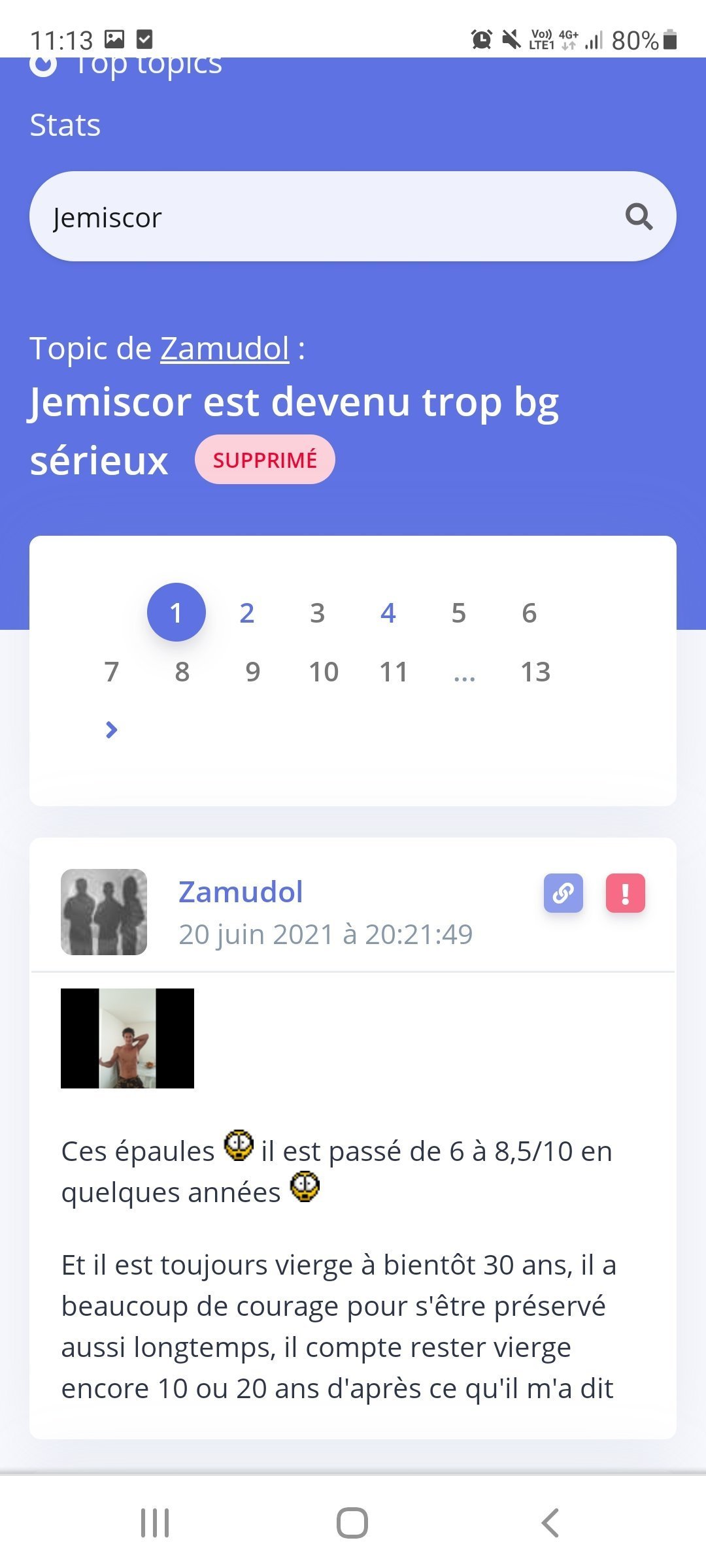This screenshot has width=706, height=1568.
Task: Open the image attached in the post
Action: [x=127, y=1038]
